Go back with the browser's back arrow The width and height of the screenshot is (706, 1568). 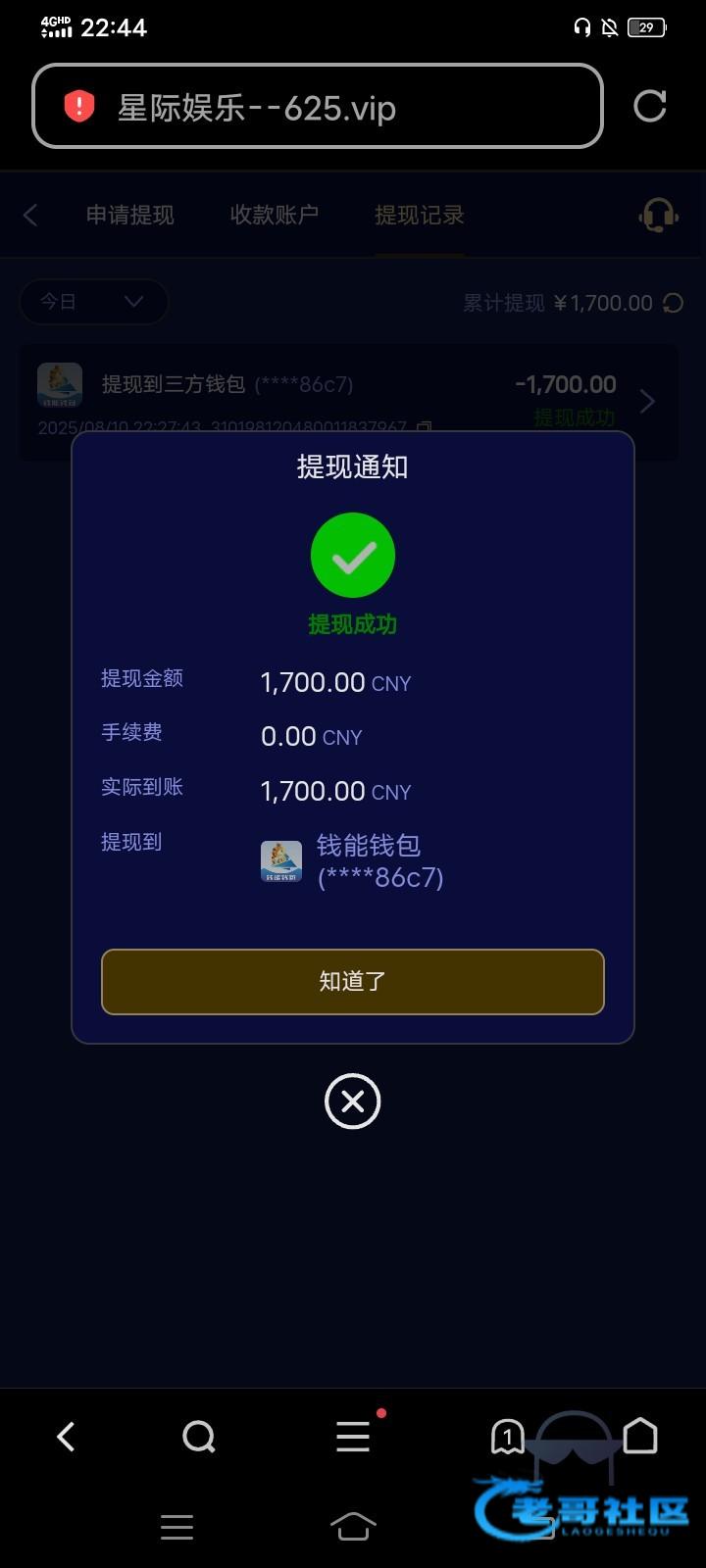click(66, 1437)
